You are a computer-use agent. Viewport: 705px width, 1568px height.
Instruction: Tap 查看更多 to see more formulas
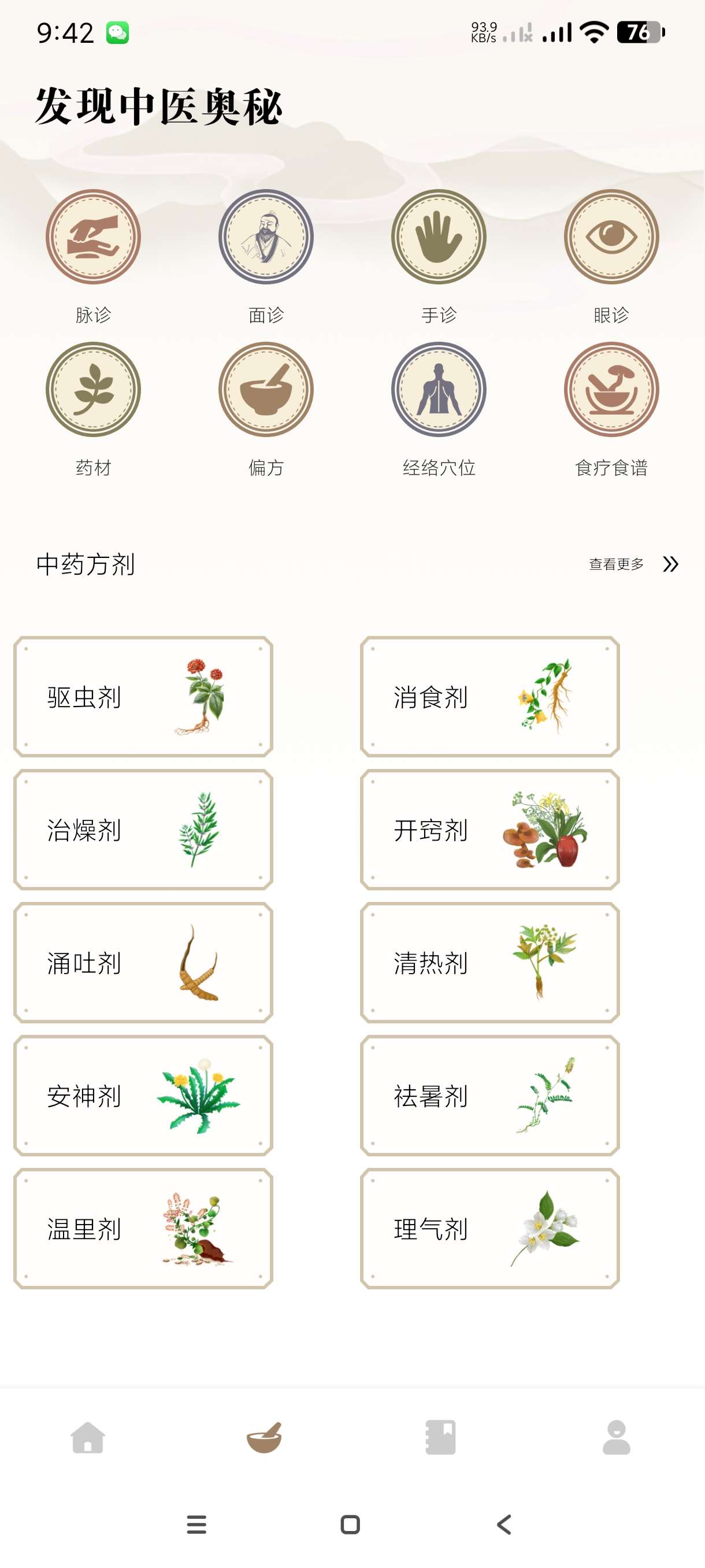pos(633,564)
